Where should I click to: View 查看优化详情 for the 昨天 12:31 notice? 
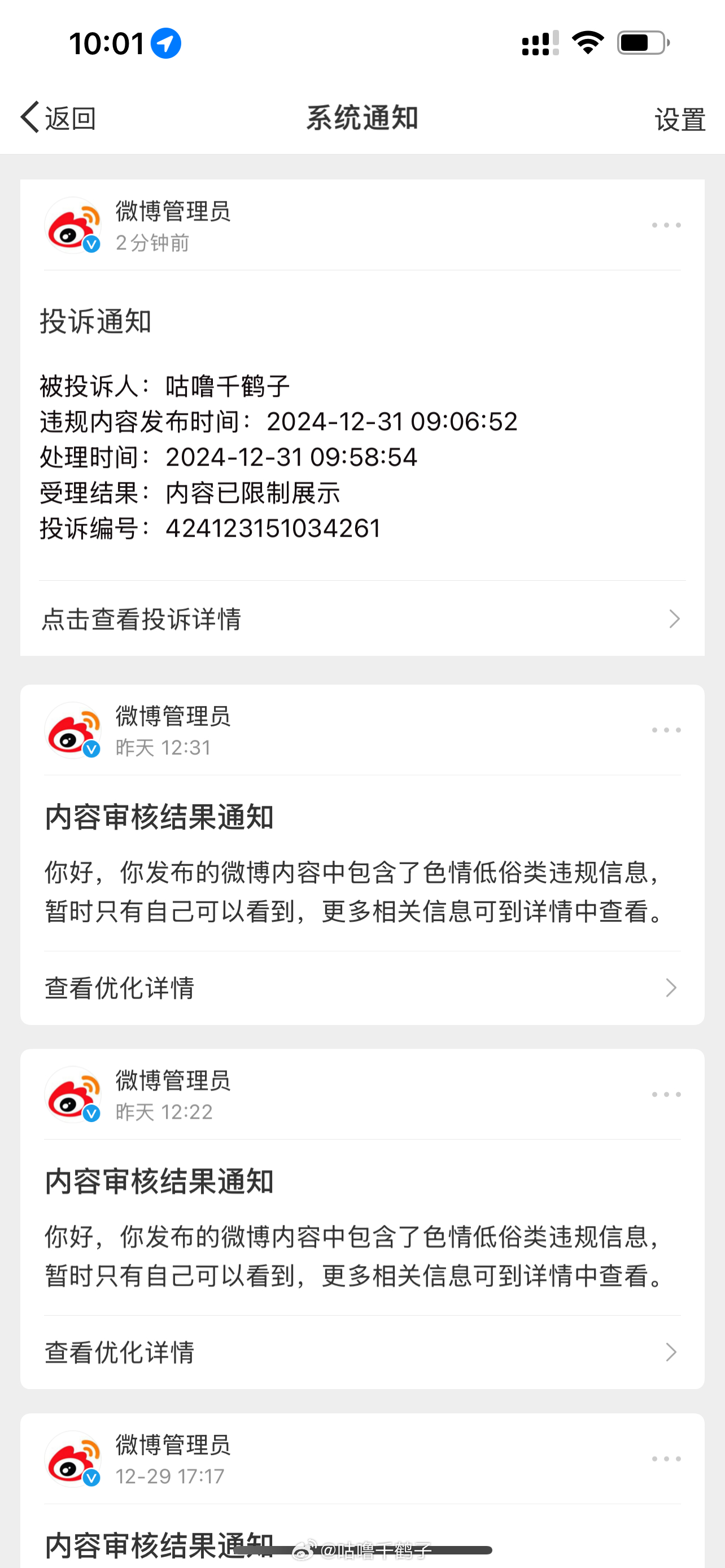[362, 987]
